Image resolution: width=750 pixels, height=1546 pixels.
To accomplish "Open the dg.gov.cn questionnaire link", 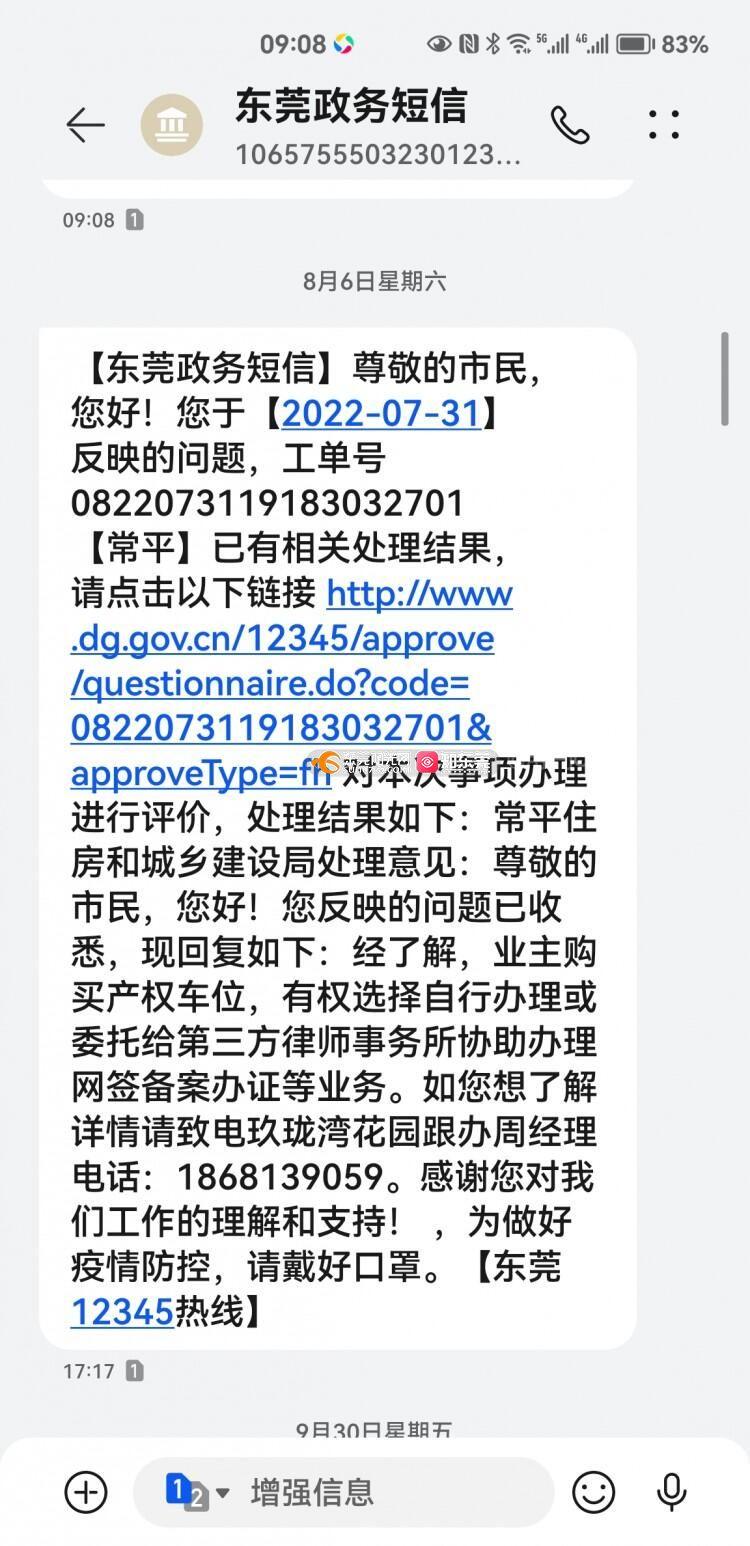I will (x=291, y=684).
